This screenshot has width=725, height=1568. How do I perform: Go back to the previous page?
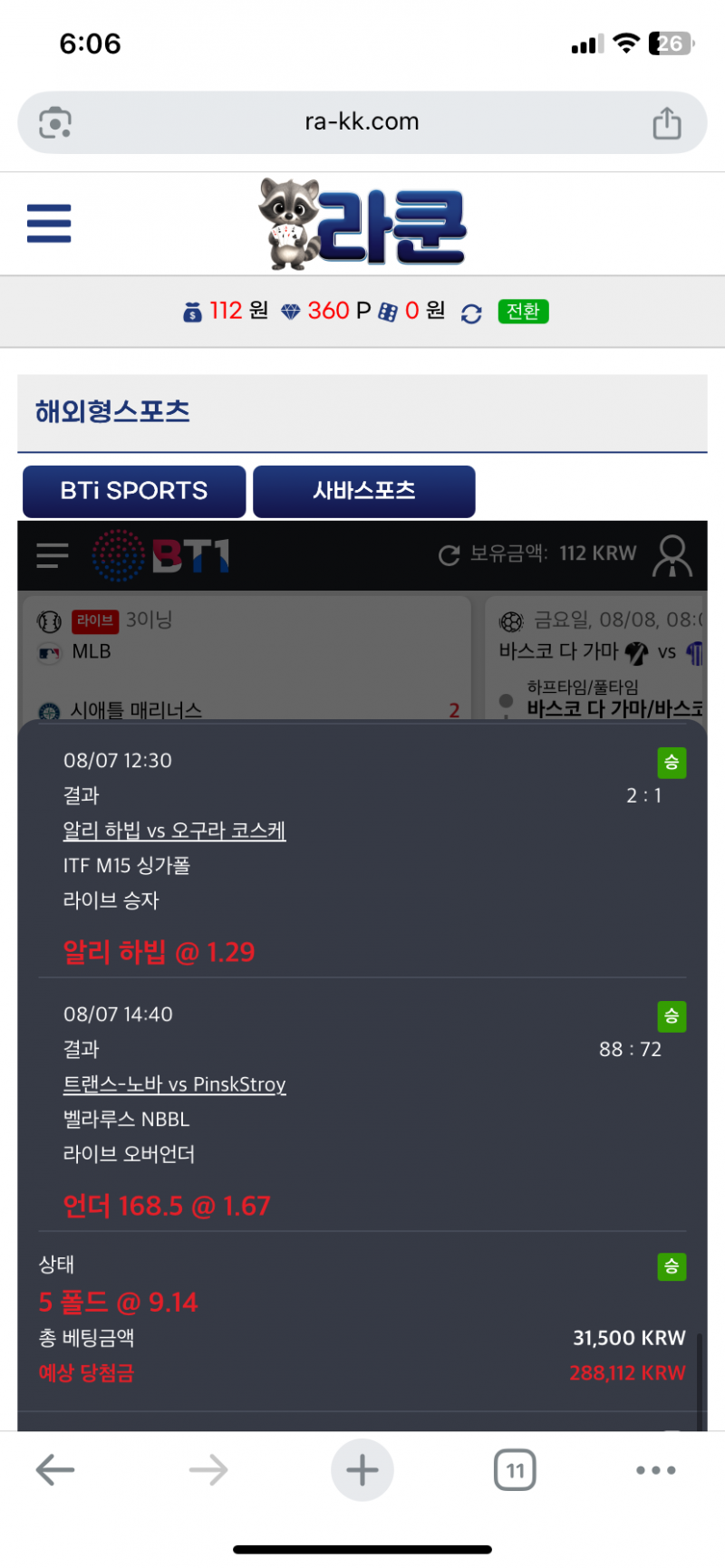(55, 1470)
